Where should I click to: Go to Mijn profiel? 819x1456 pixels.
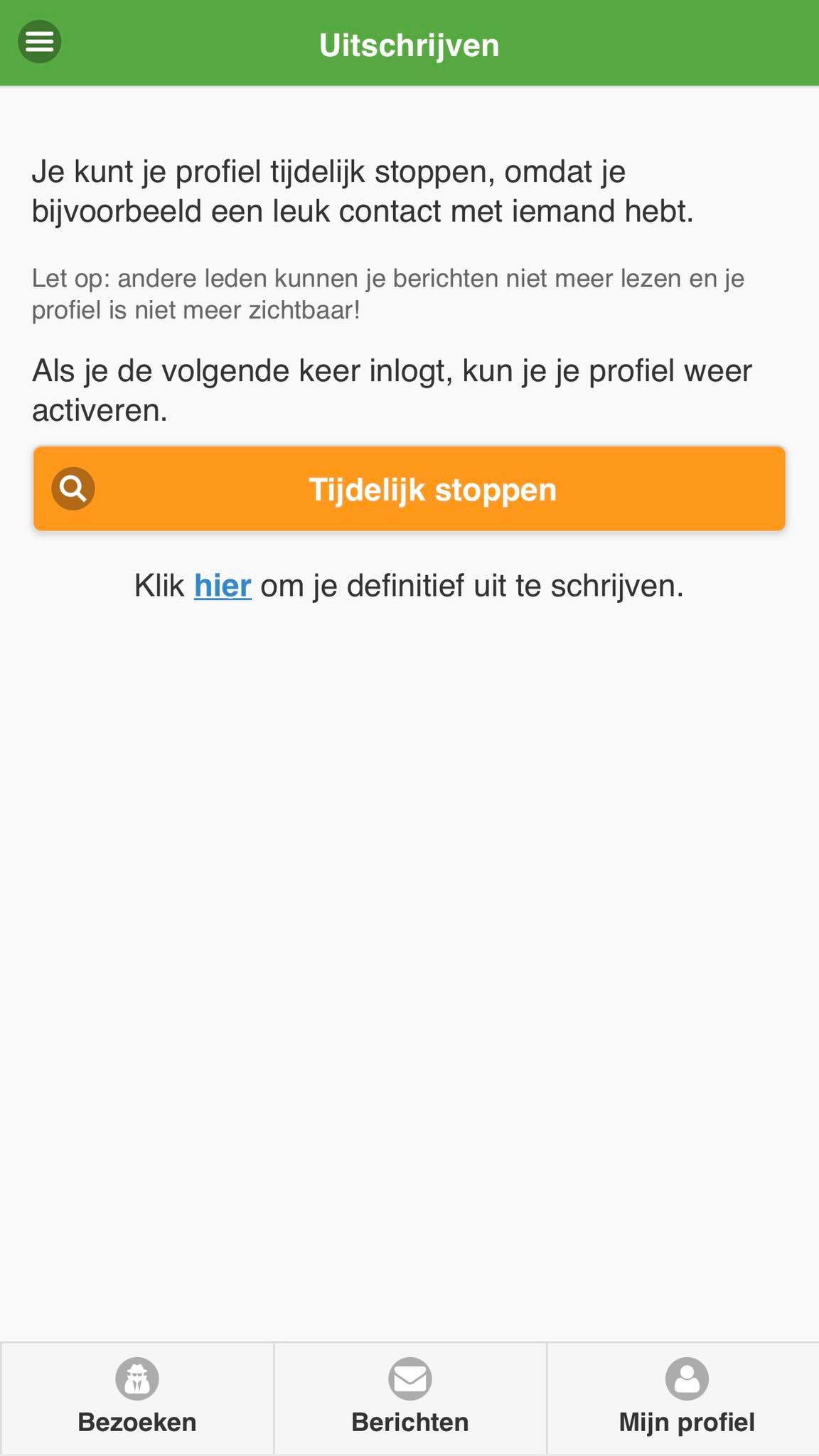pos(684,1398)
